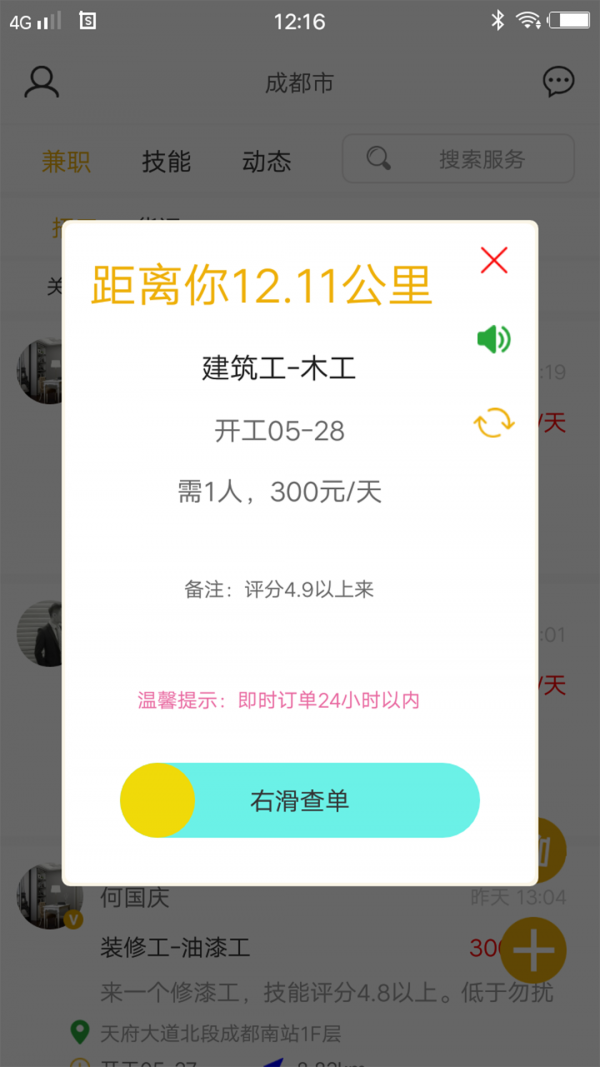The height and width of the screenshot is (1067, 600).
Task: Refresh to another job order
Action: point(494,423)
